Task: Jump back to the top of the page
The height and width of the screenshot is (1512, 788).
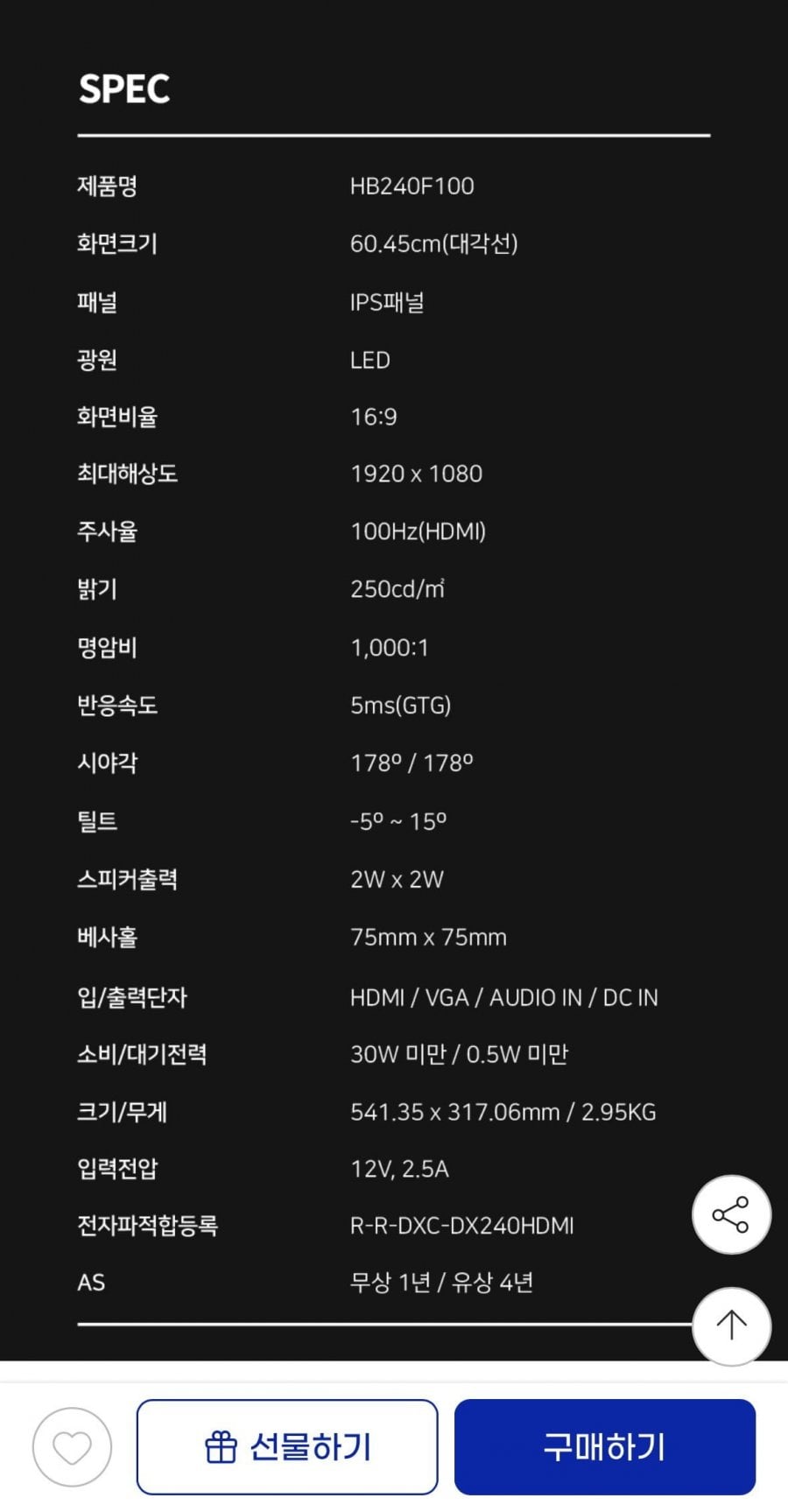Action: [731, 1326]
